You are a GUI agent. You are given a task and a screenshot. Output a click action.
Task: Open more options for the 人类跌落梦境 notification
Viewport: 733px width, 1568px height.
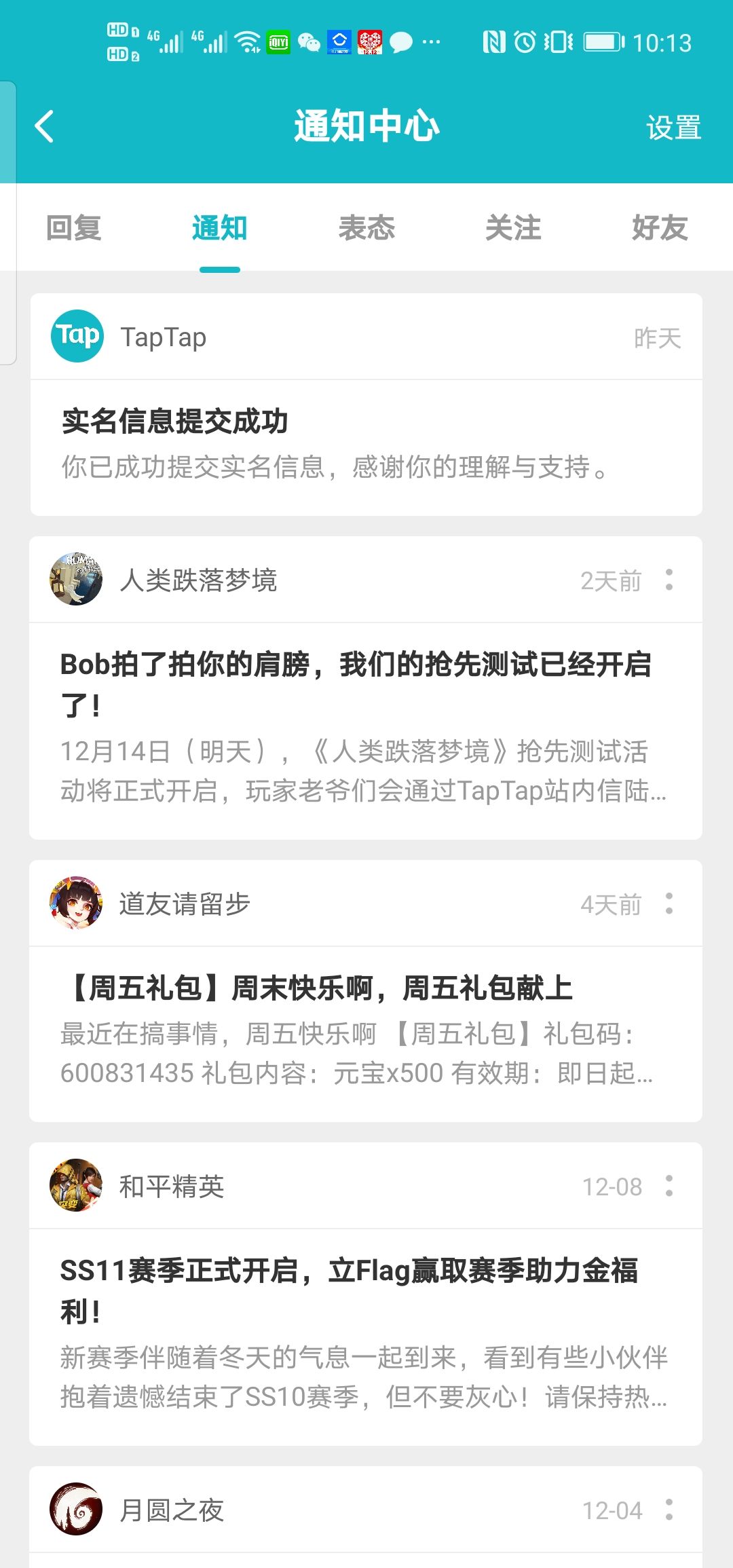(x=669, y=580)
